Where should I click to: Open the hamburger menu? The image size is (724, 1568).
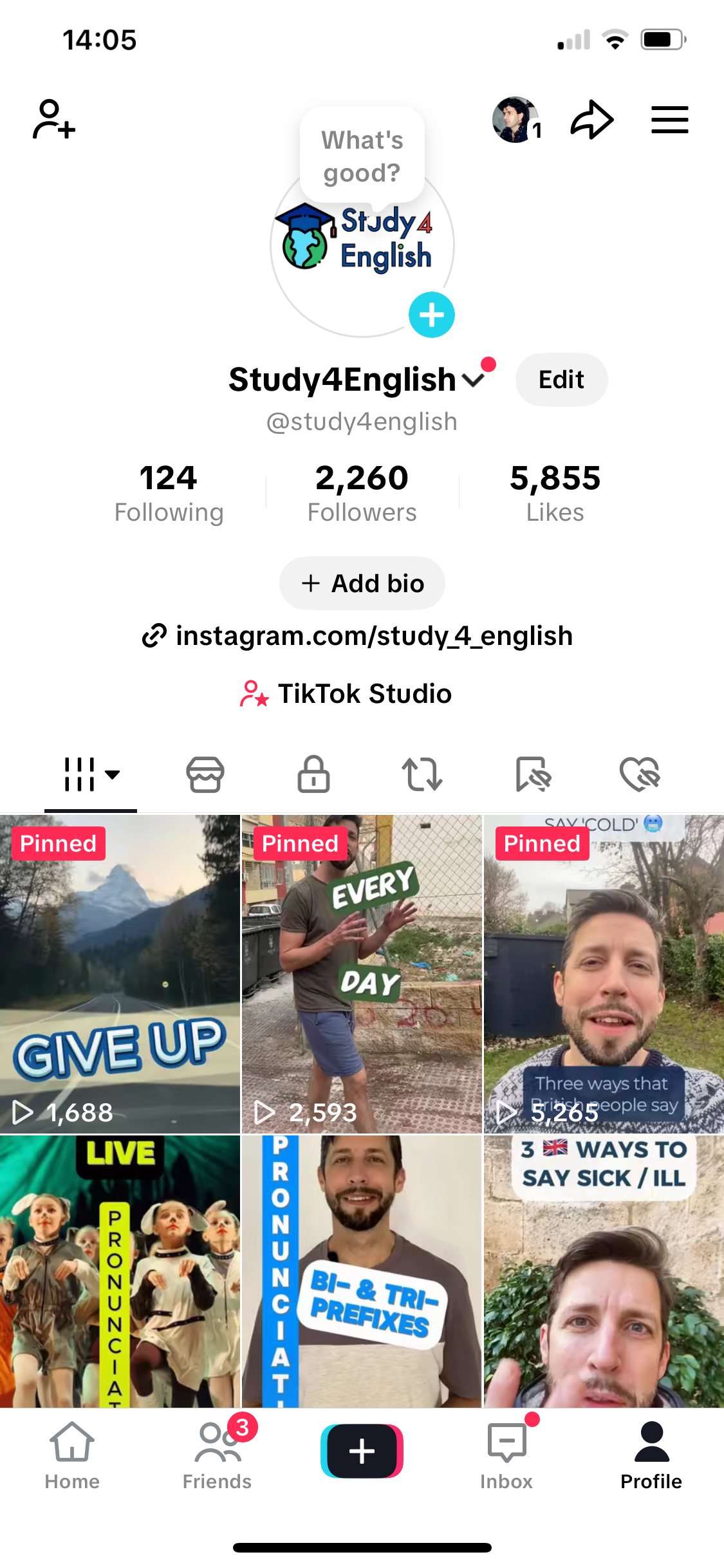coord(669,120)
